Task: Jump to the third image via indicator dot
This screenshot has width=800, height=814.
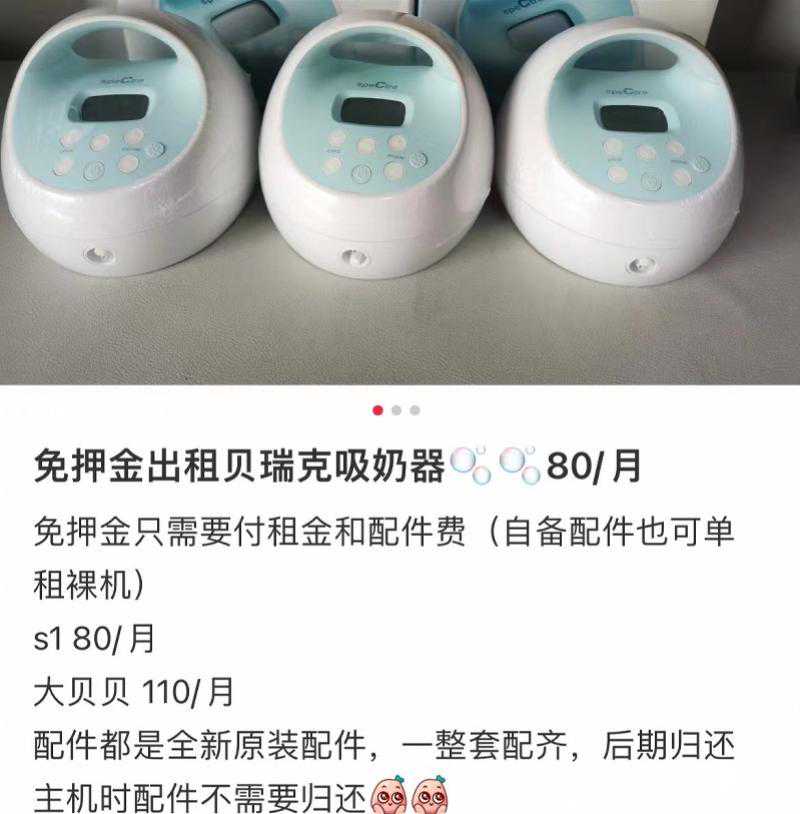Action: click(x=415, y=410)
